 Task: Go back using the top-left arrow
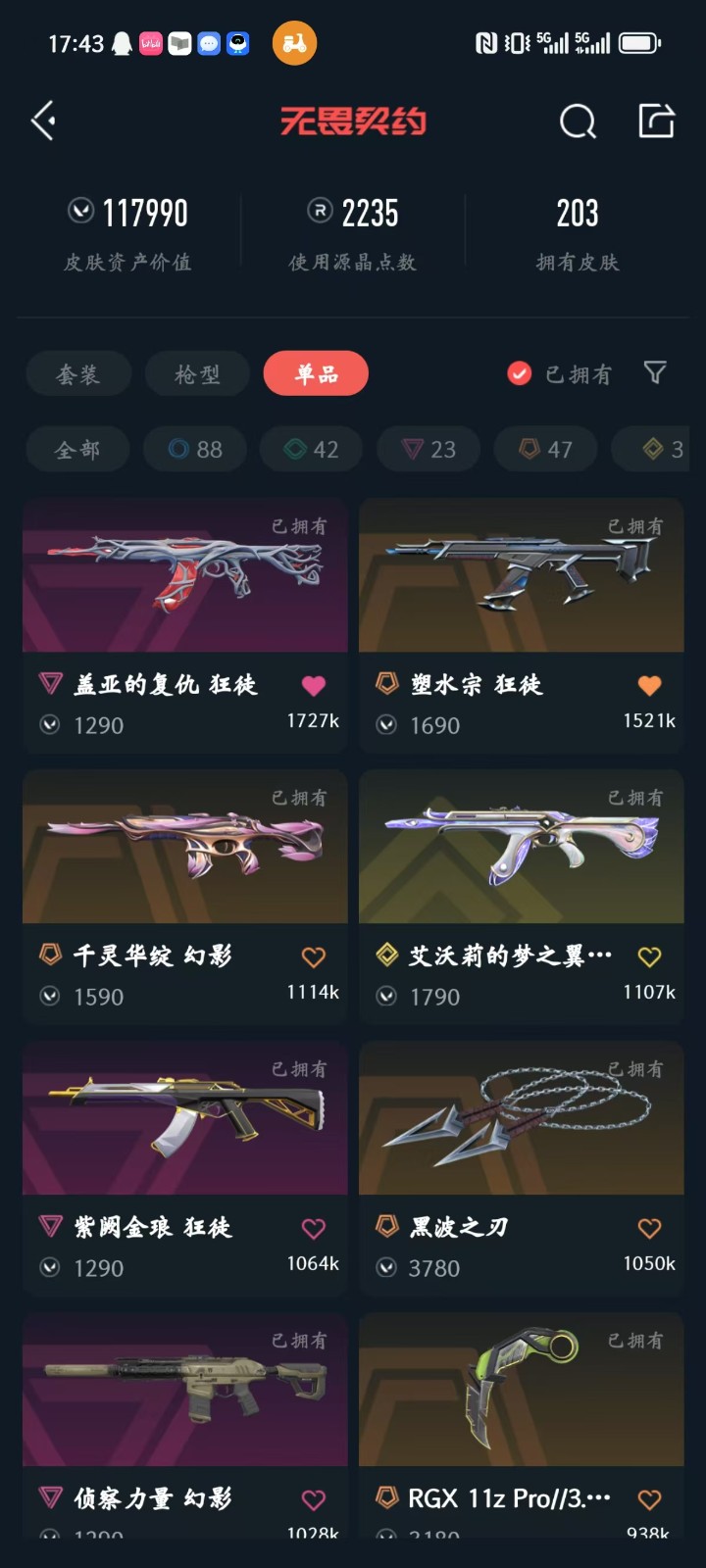43,122
